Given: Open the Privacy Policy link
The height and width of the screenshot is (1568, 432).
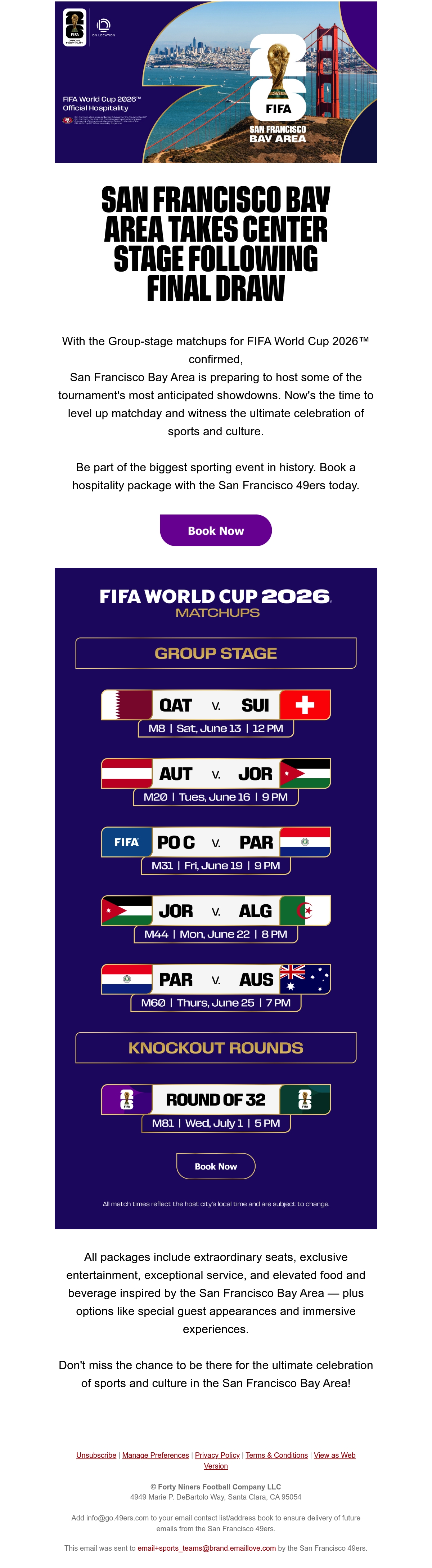Looking at the screenshot, I should 217,1455.
